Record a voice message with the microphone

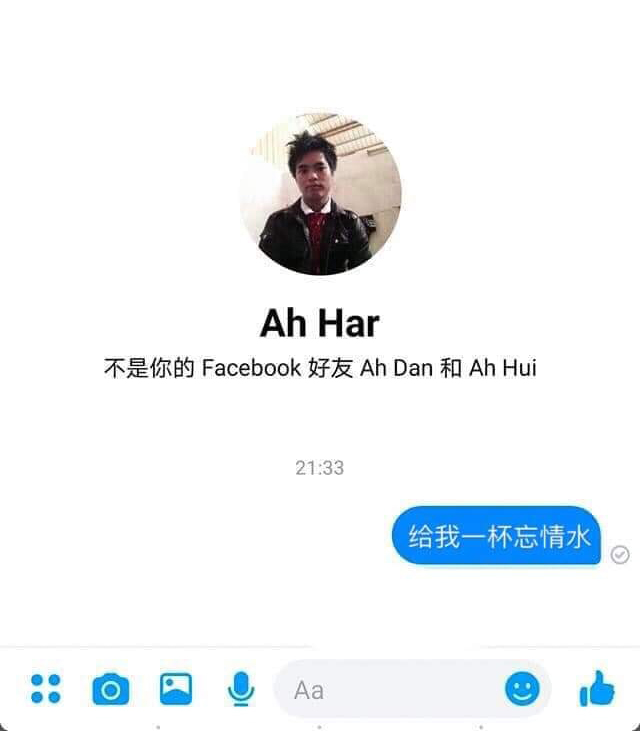coord(240,688)
